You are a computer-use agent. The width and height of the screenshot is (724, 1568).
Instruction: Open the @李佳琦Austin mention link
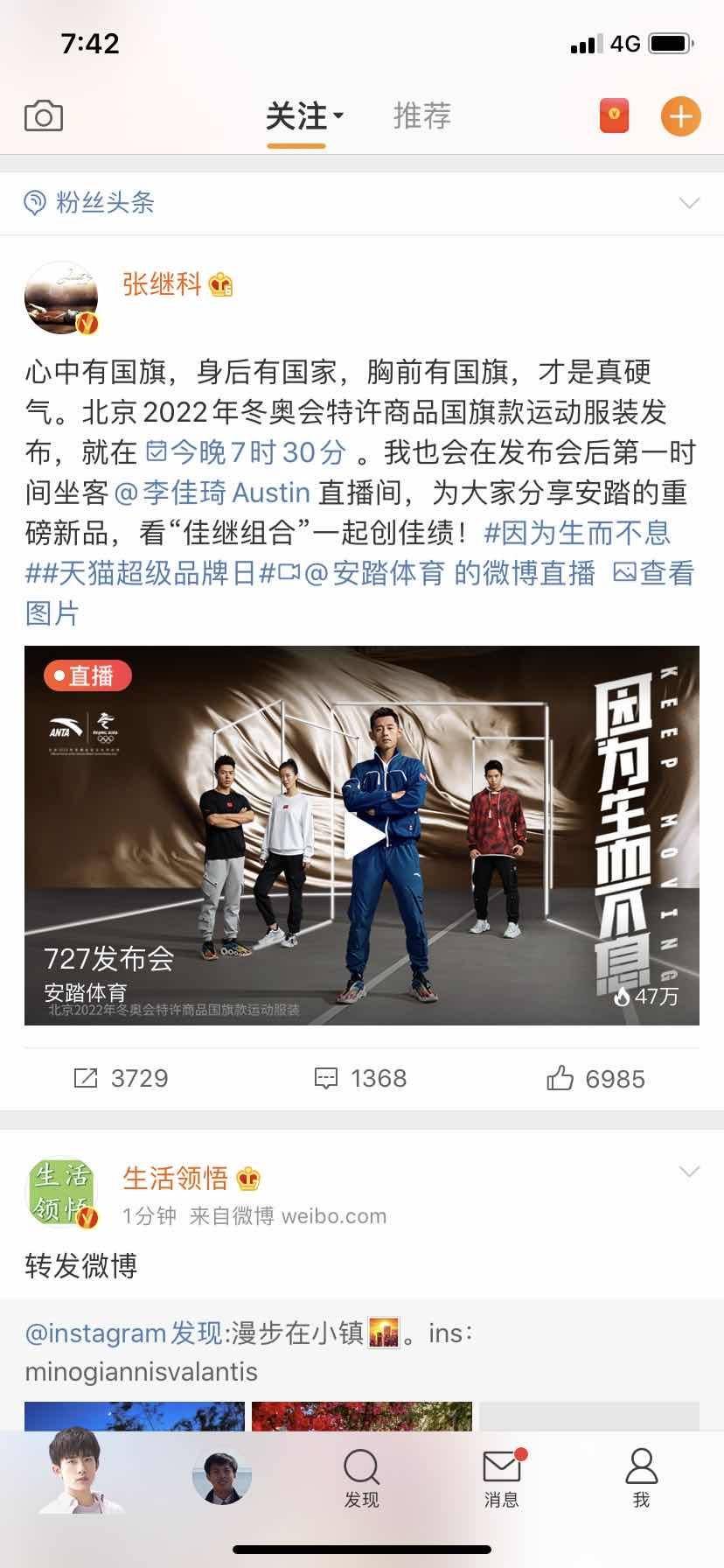212,493
